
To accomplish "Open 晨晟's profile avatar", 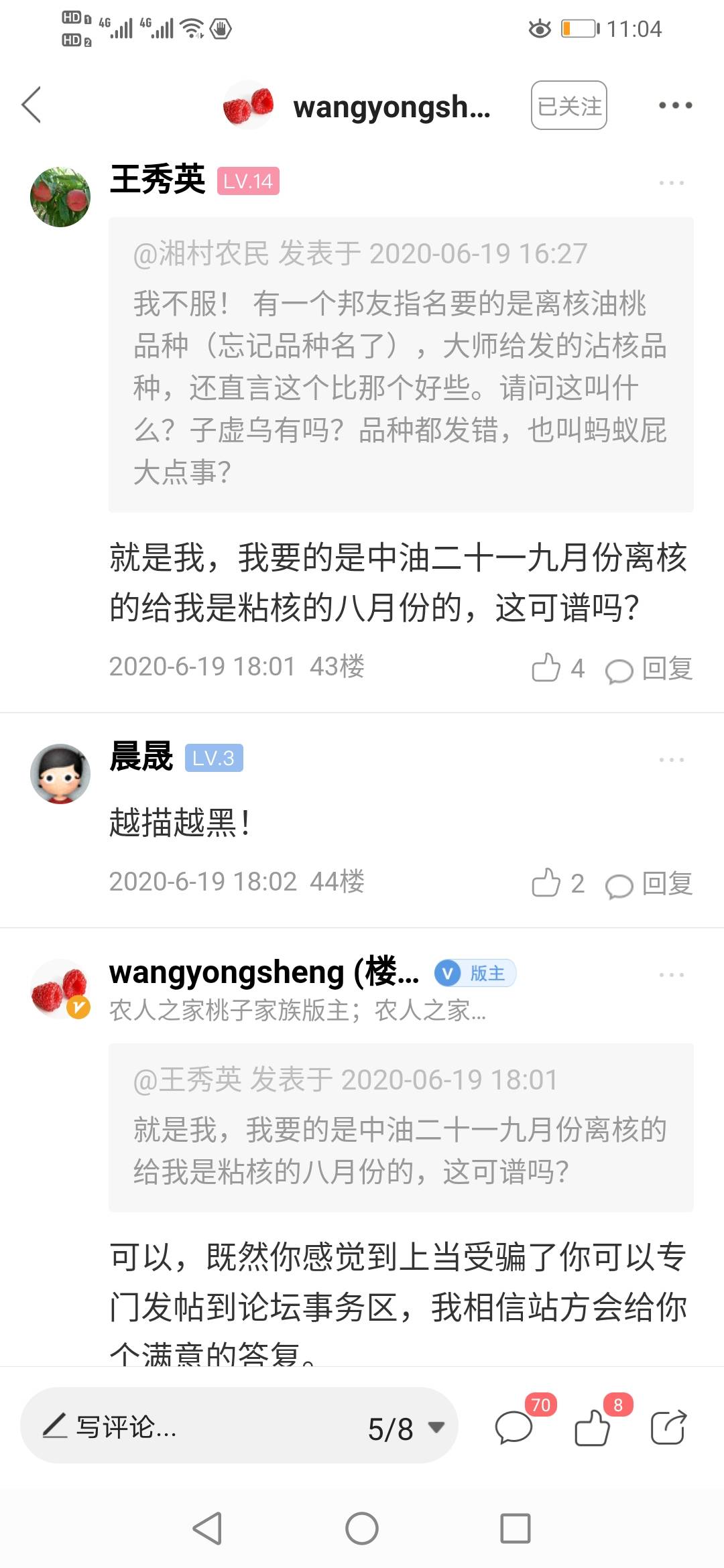I will (60, 773).
